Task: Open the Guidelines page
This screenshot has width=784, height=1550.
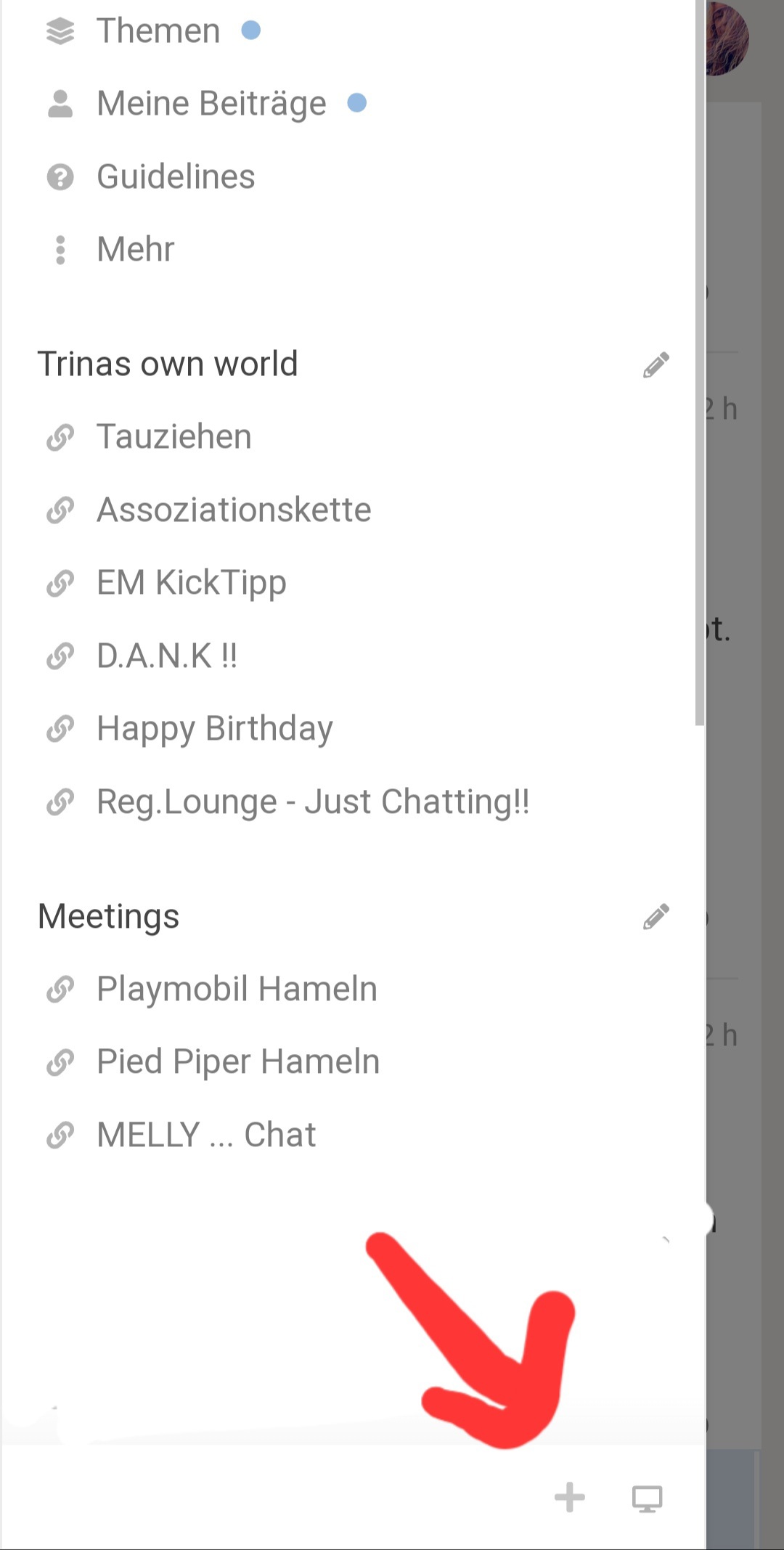Action: tap(176, 176)
